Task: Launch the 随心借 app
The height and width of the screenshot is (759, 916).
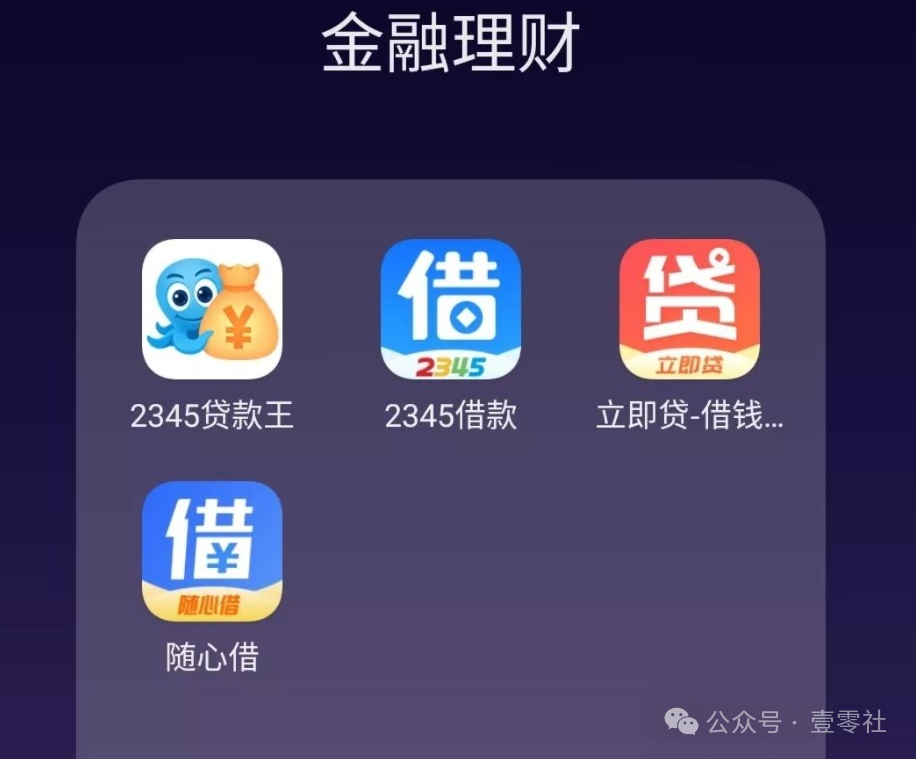Action: click(x=212, y=551)
